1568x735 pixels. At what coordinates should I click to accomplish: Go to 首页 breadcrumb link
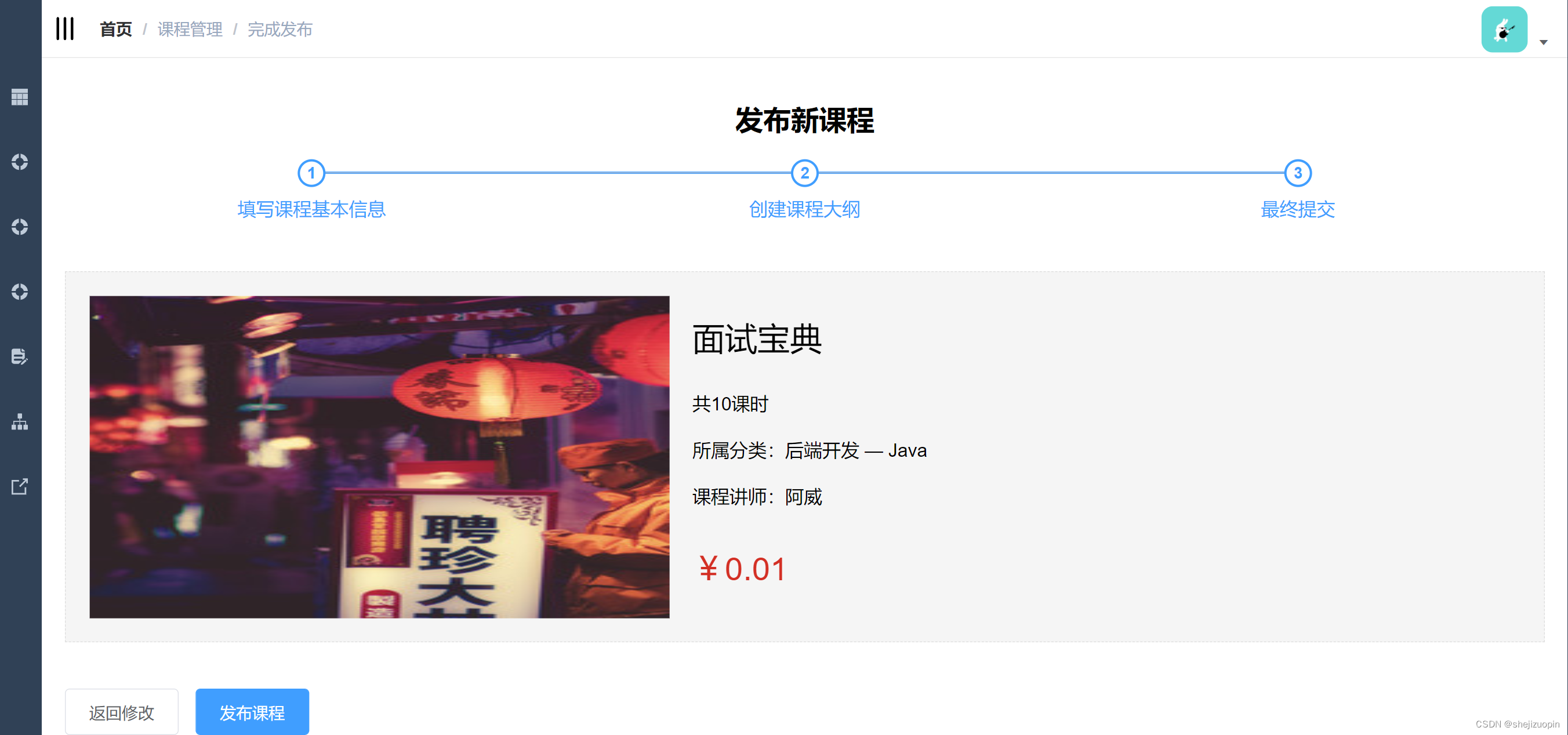[115, 29]
